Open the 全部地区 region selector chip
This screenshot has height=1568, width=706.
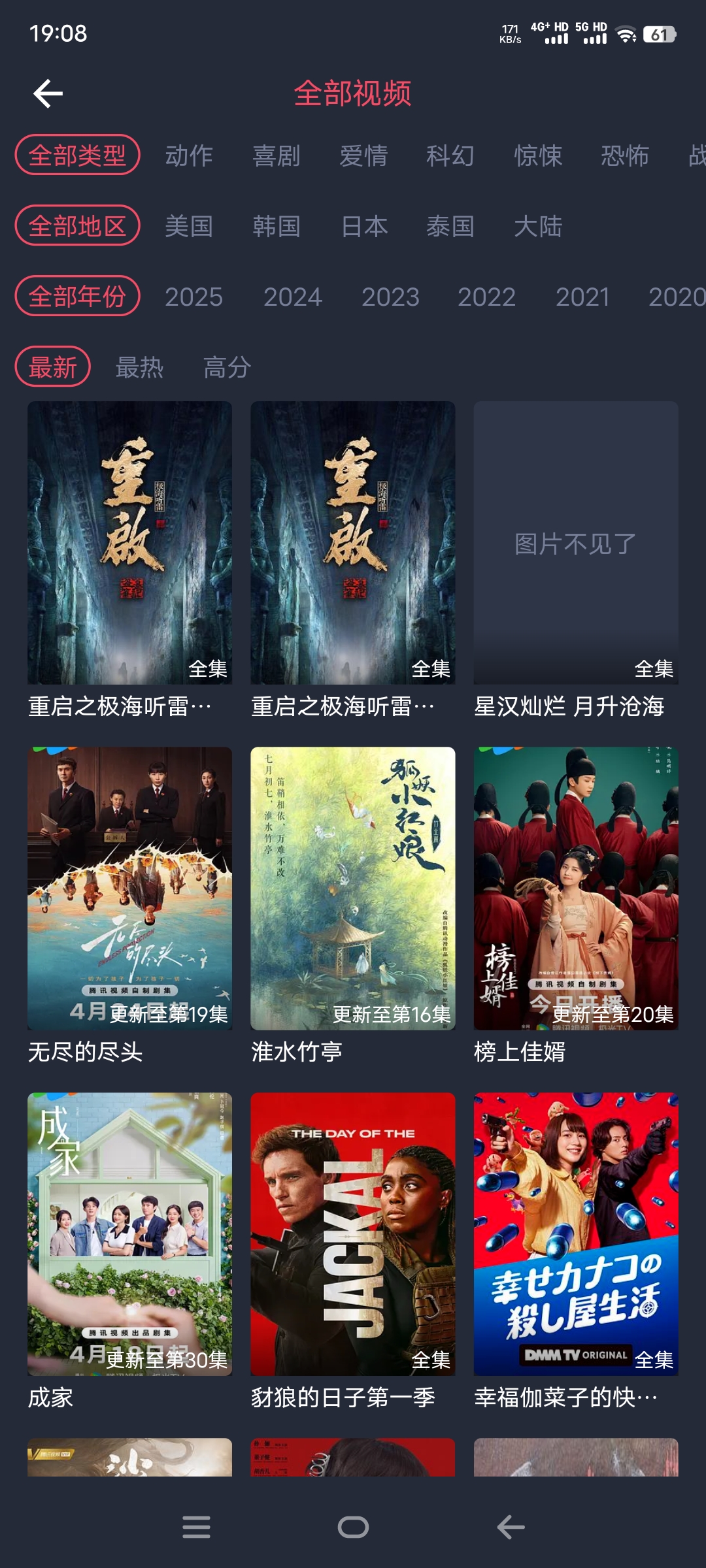(x=78, y=226)
